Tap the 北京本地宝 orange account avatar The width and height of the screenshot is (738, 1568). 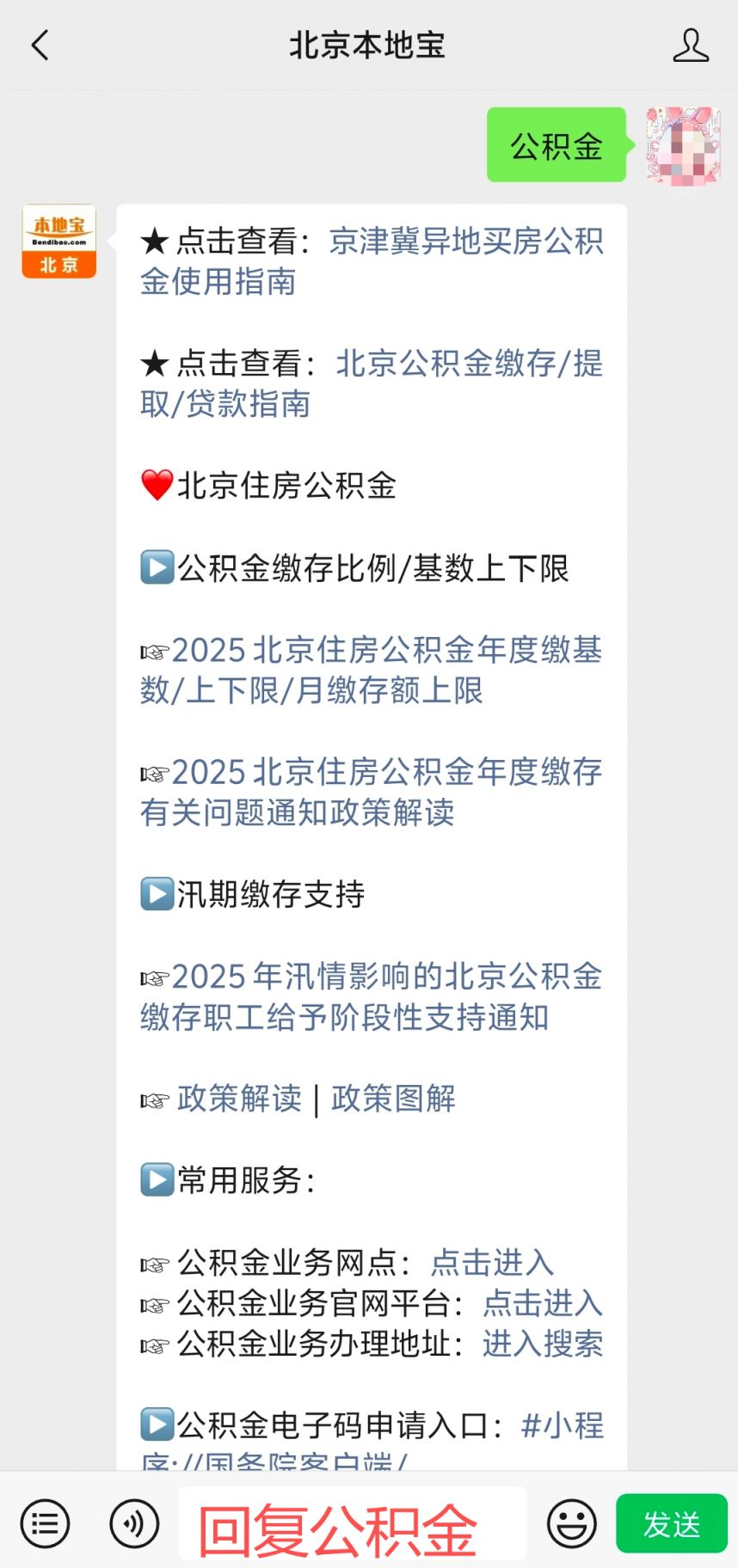tap(58, 242)
